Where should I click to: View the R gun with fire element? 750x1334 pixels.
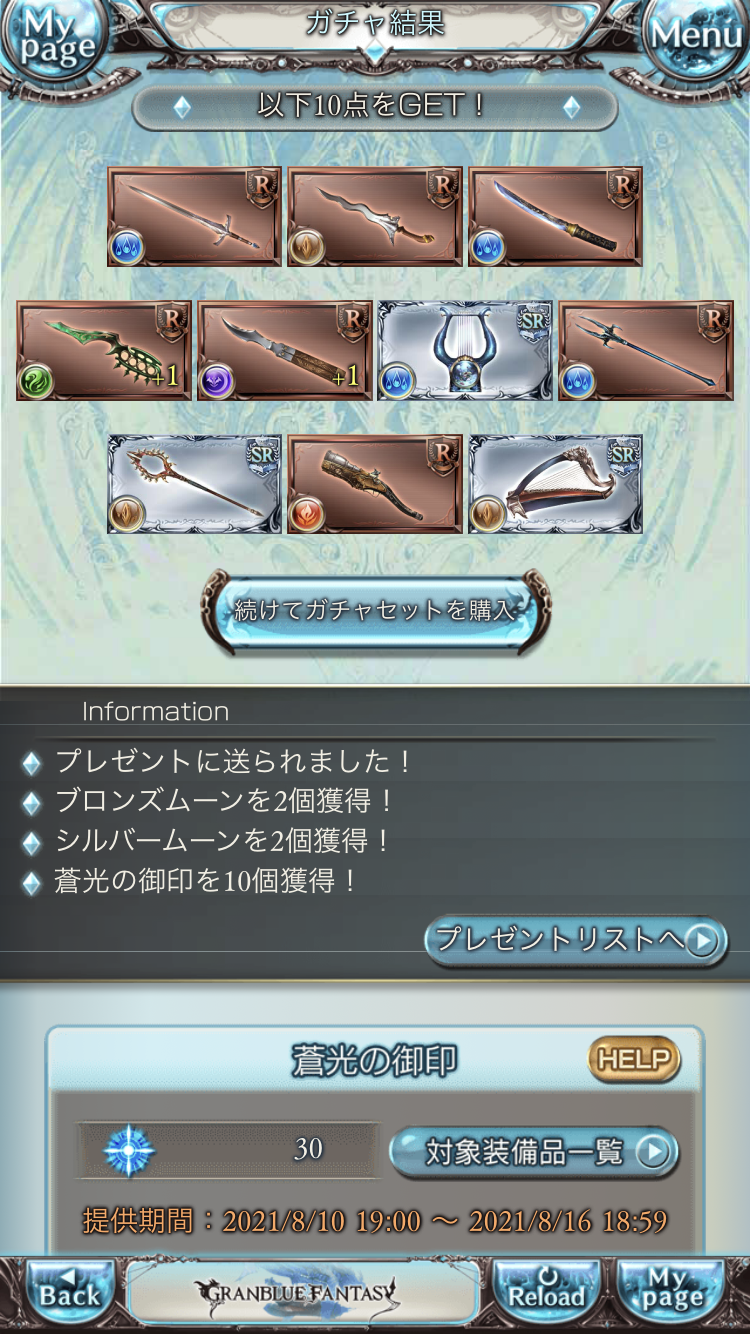pos(375,484)
